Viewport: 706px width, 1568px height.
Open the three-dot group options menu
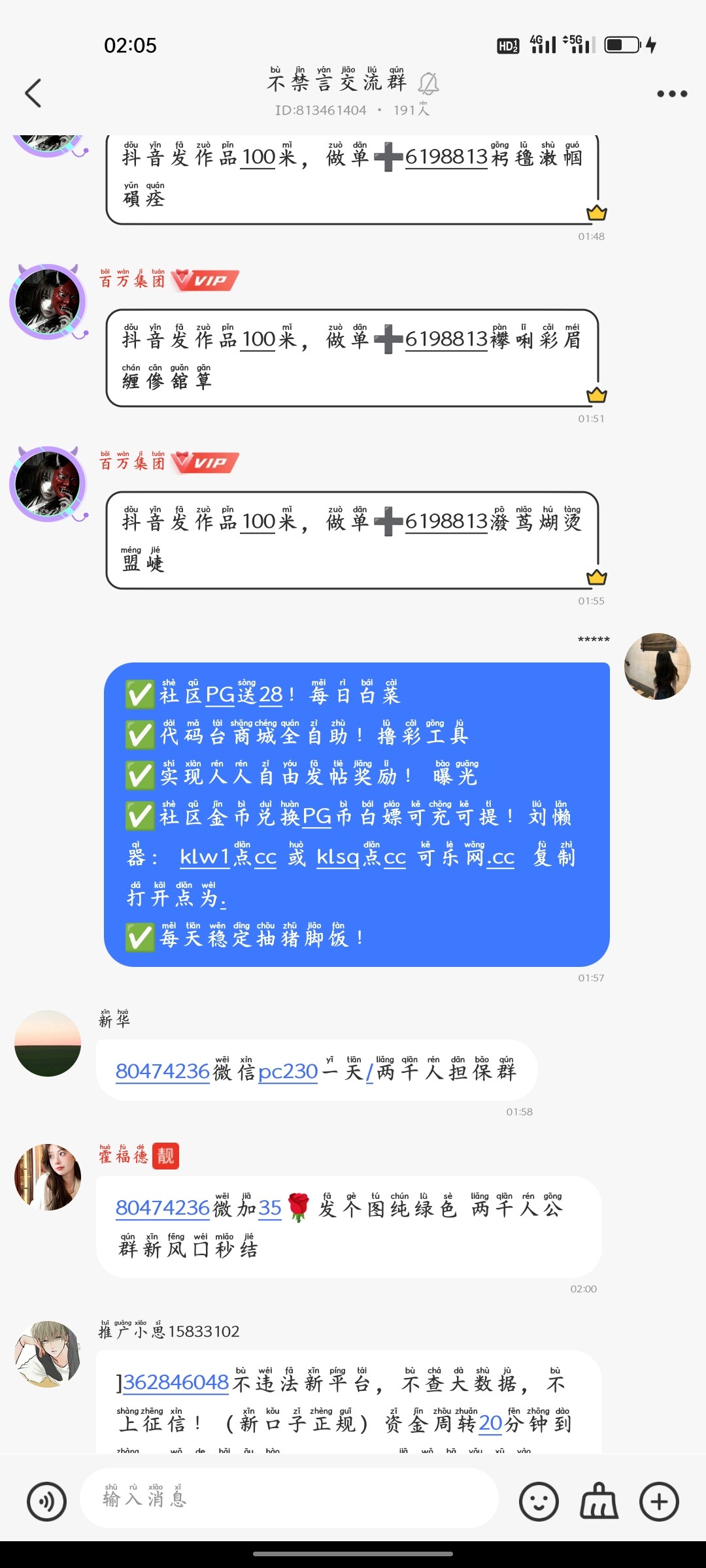[671, 93]
